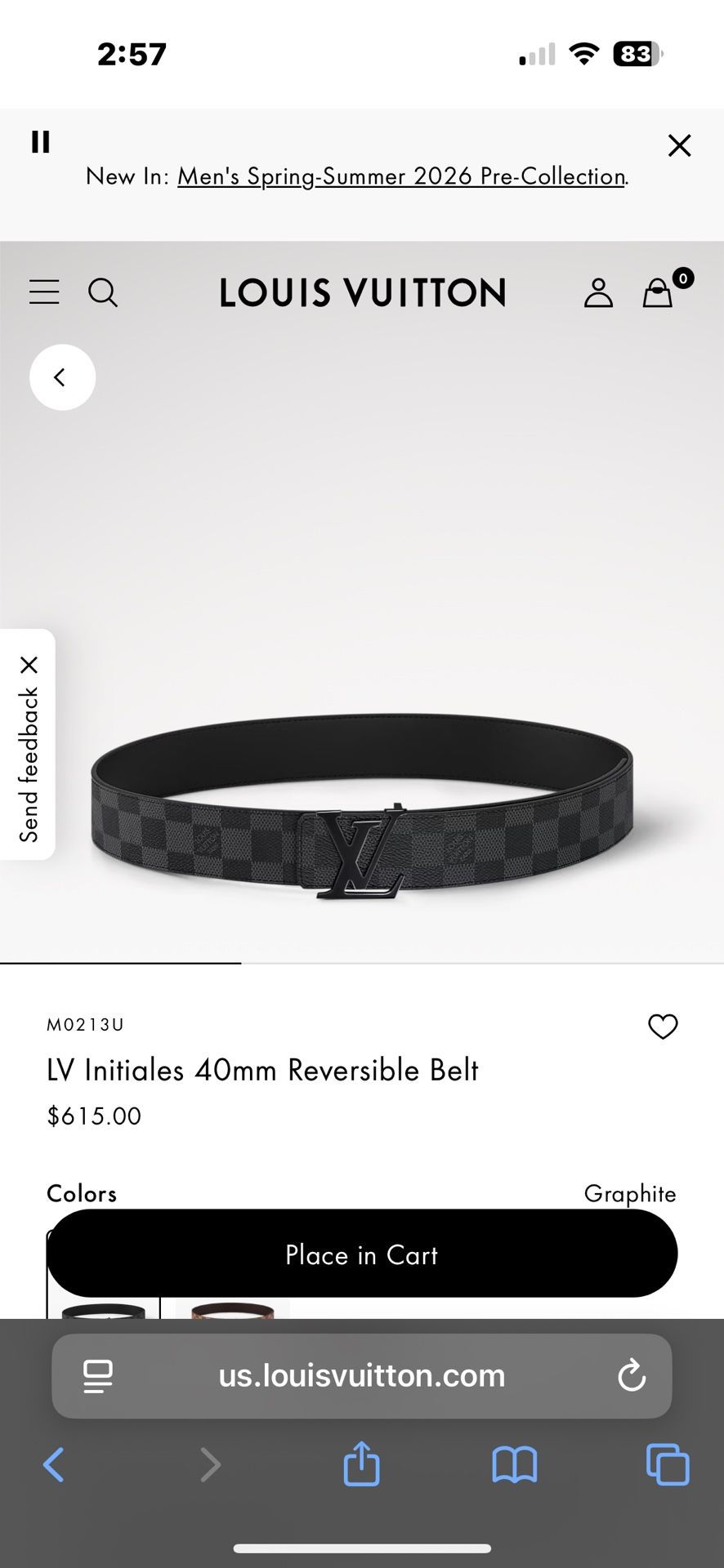Close the Send feedback tab
Screen dimensions: 724x1568
click(29, 665)
